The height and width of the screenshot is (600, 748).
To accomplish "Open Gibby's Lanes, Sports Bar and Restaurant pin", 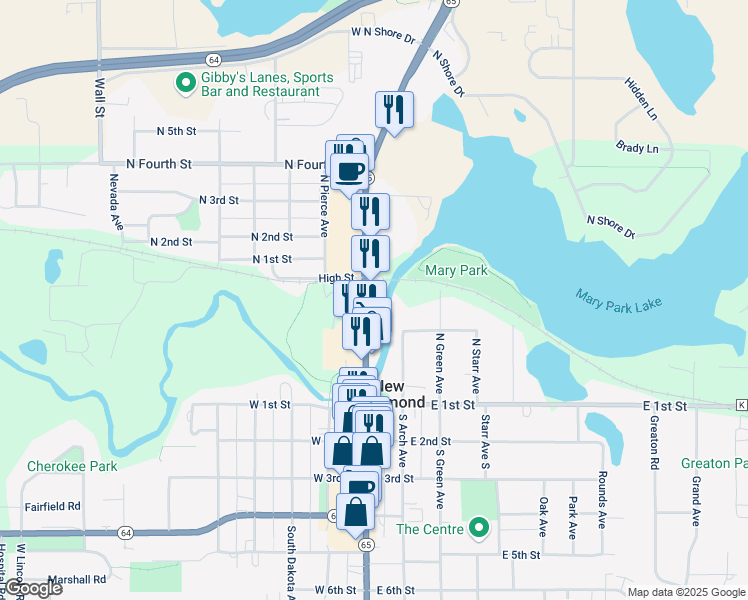I will pos(184,83).
